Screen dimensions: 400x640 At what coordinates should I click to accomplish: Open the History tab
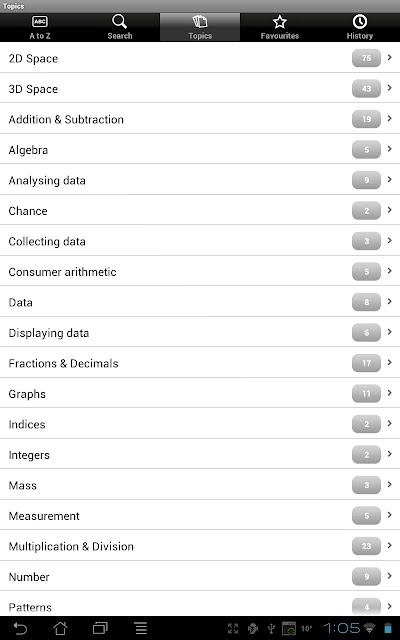(x=360, y=27)
